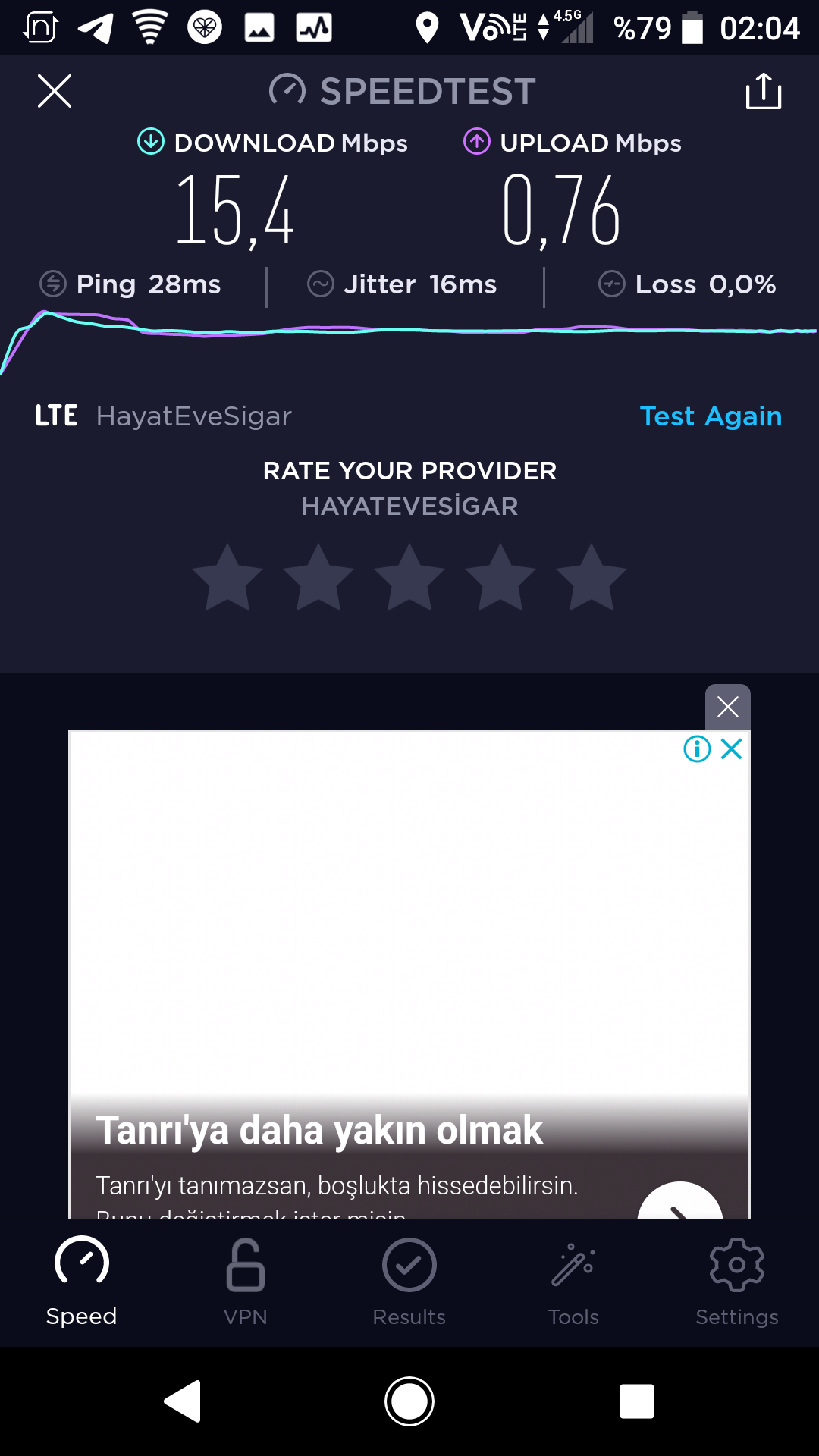Open recent apps from the navigation bar
This screenshot has width=819, height=1456.
[637, 1401]
